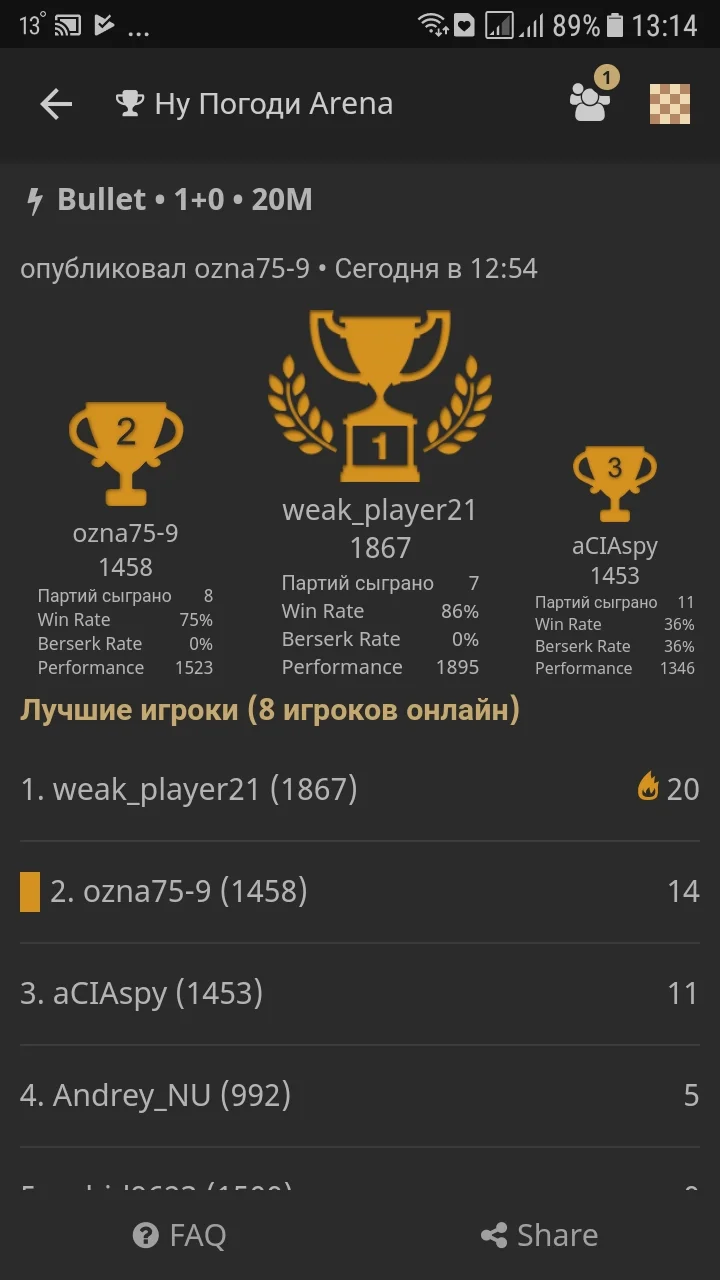
Task: Tap the back arrow in the header
Action: (55, 104)
